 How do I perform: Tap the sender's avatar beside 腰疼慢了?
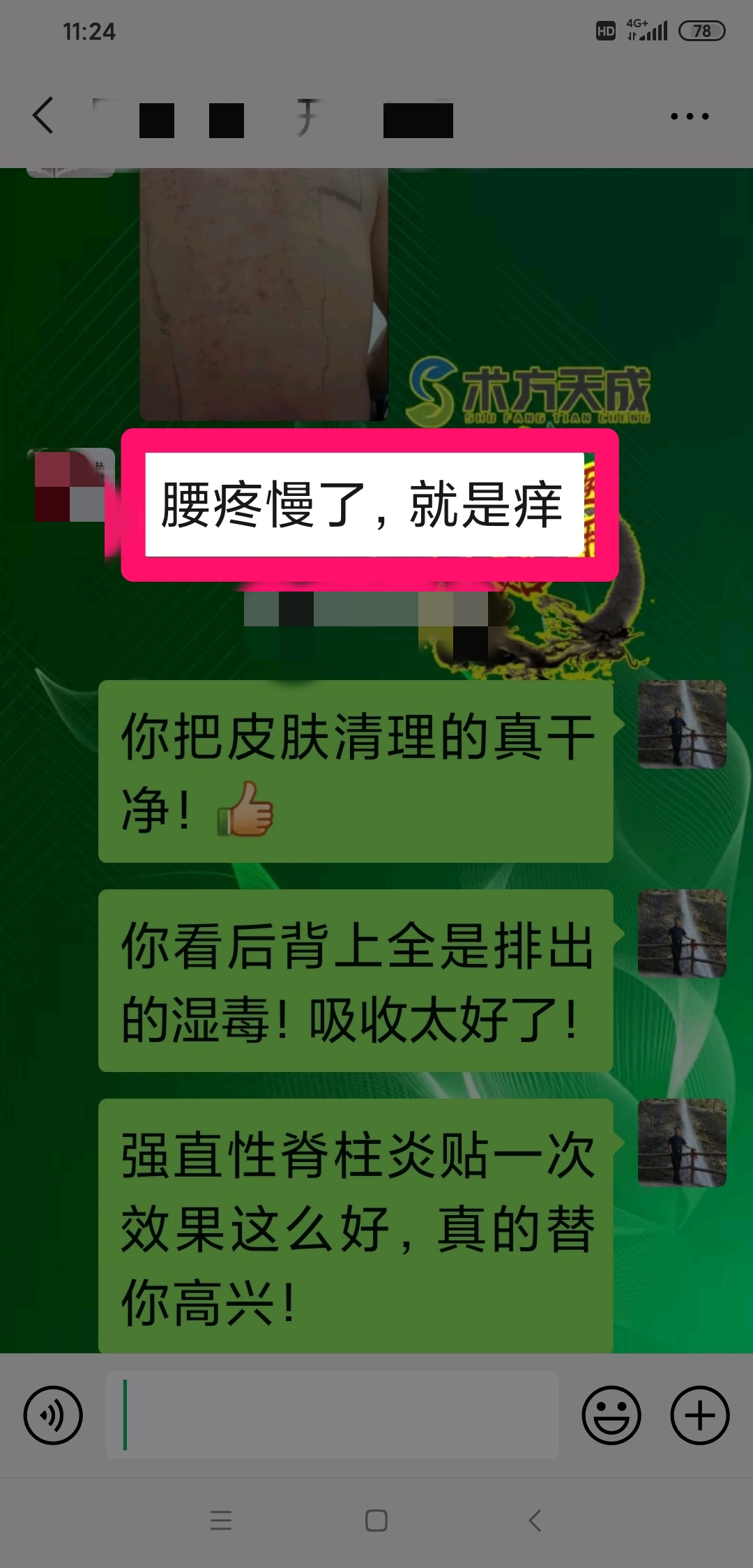pos(70,485)
